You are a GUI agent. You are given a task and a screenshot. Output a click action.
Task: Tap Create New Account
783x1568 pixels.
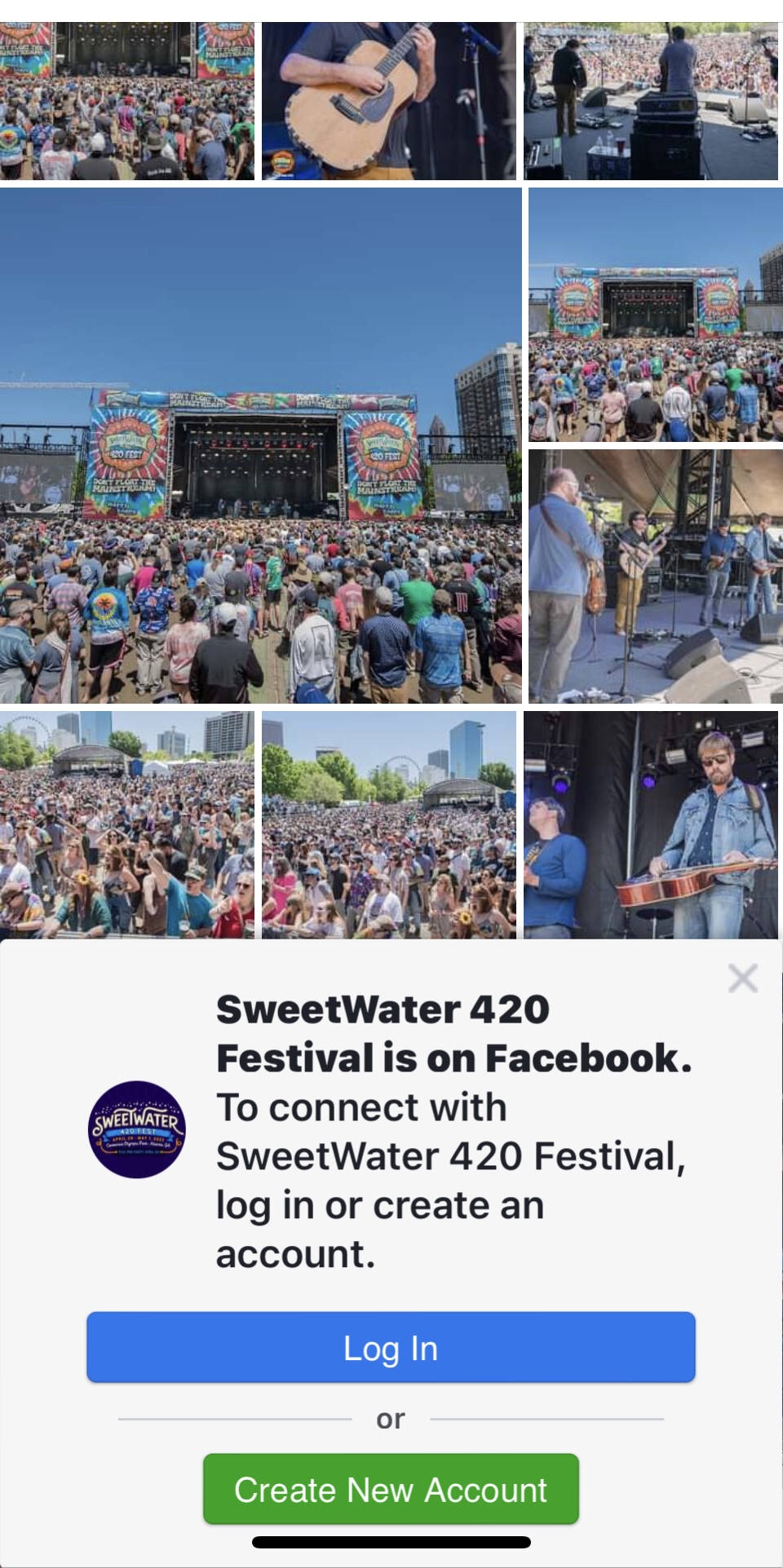(x=391, y=1490)
